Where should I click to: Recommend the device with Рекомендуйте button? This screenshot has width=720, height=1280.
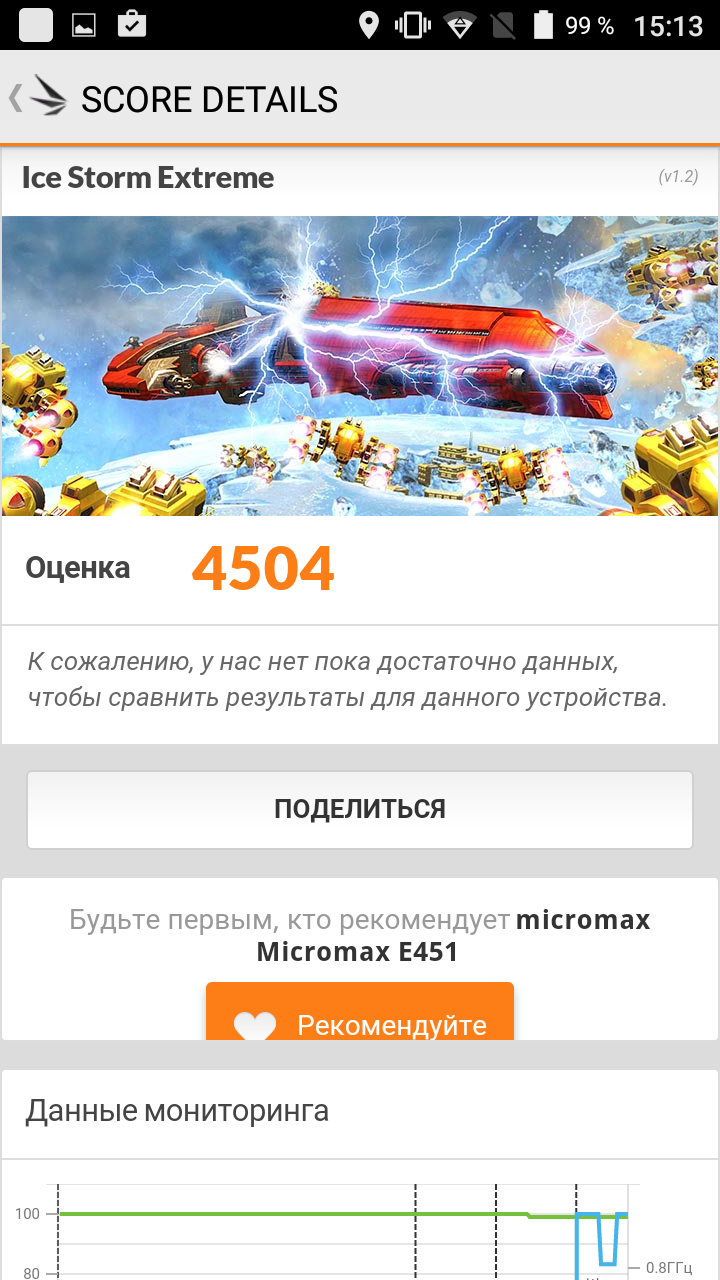[360, 1012]
